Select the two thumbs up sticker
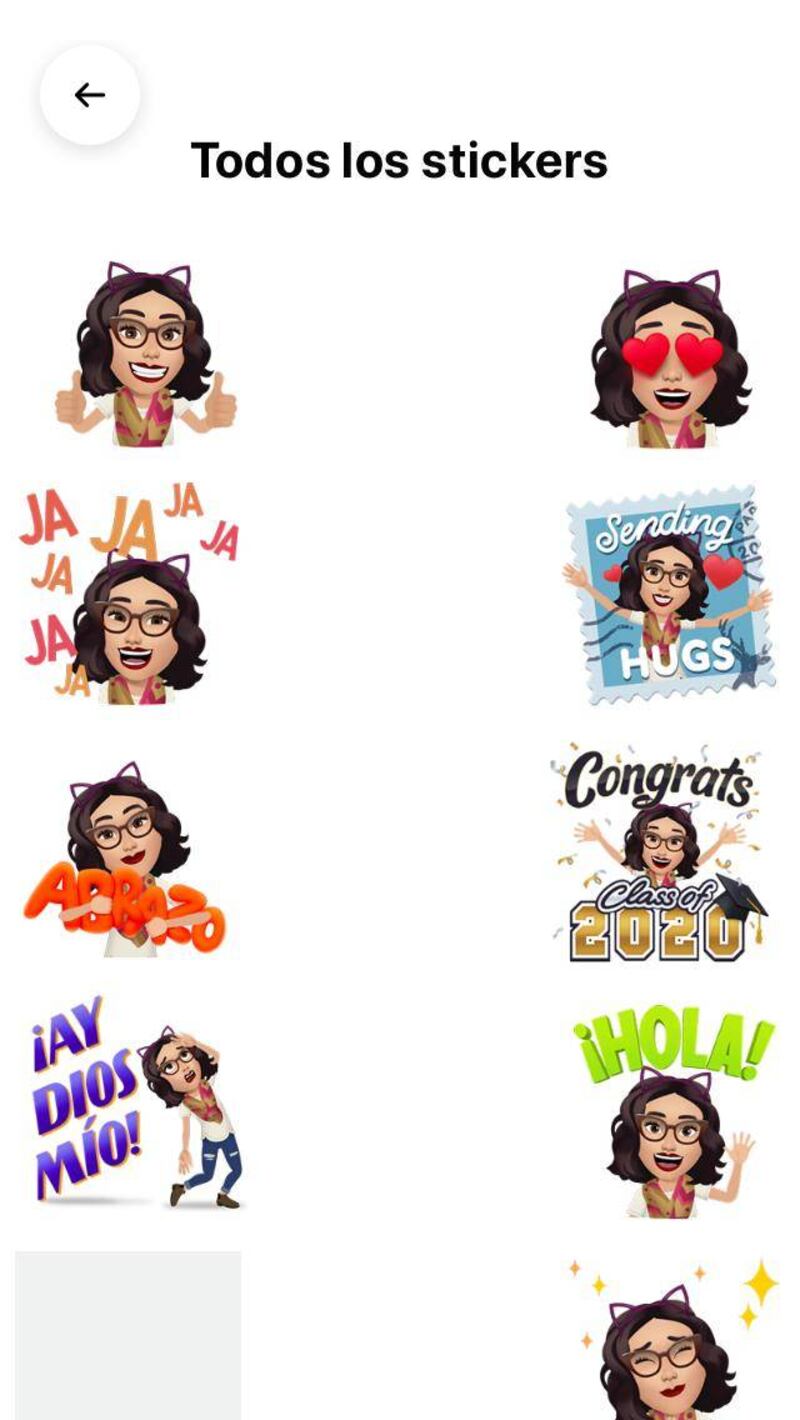This screenshot has width=800, height=1420. 145,357
